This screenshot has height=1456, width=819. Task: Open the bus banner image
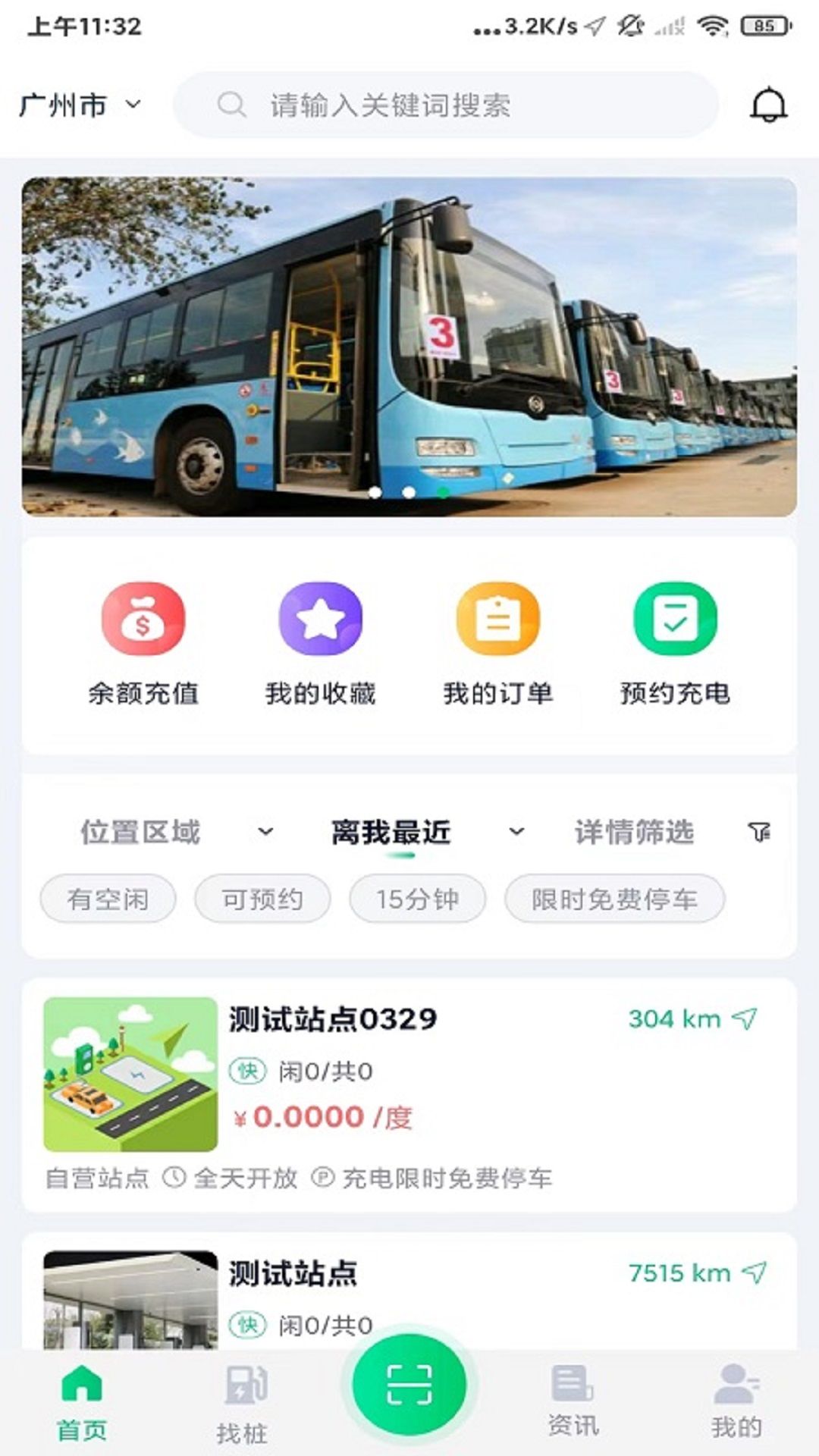tap(409, 347)
